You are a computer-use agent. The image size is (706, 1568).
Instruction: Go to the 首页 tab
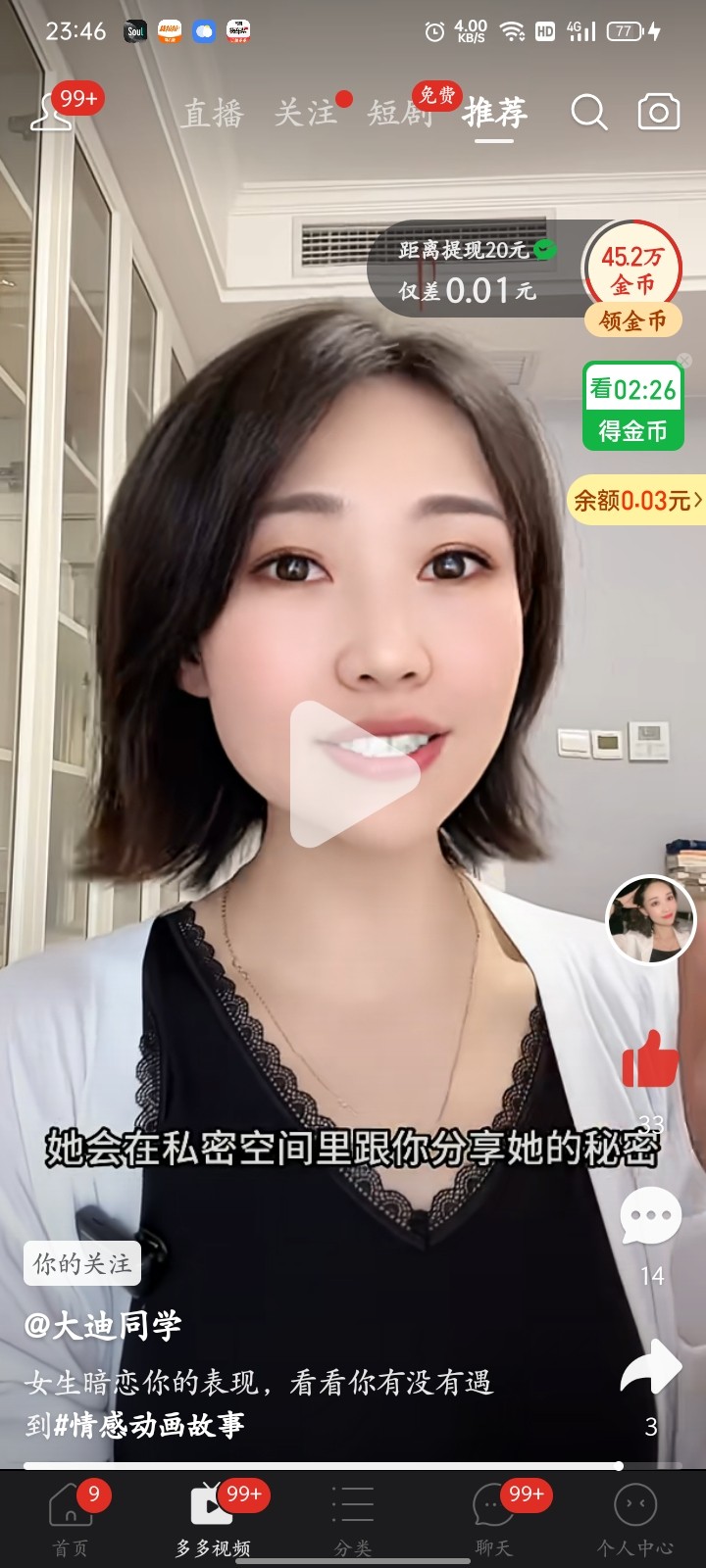(71, 1518)
